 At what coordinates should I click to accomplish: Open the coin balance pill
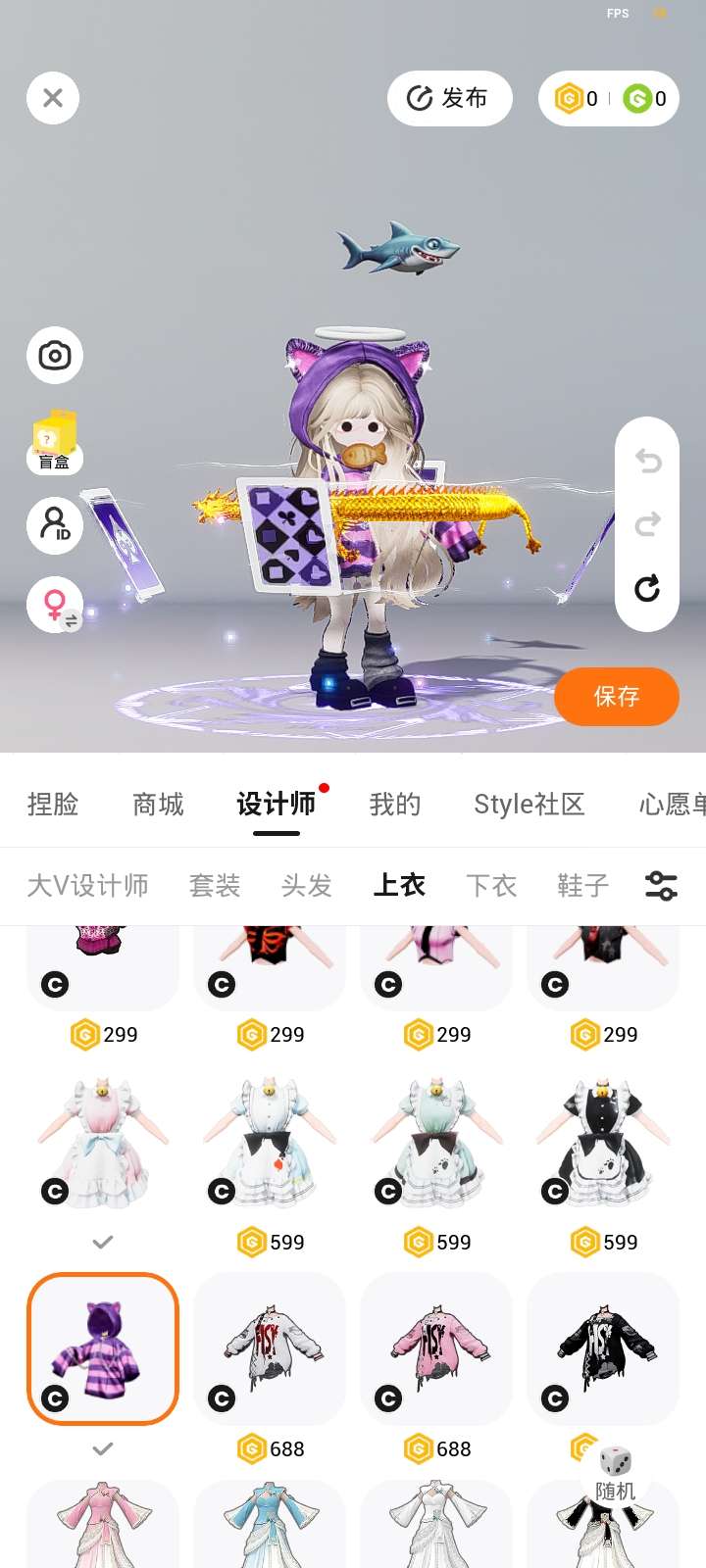(608, 98)
